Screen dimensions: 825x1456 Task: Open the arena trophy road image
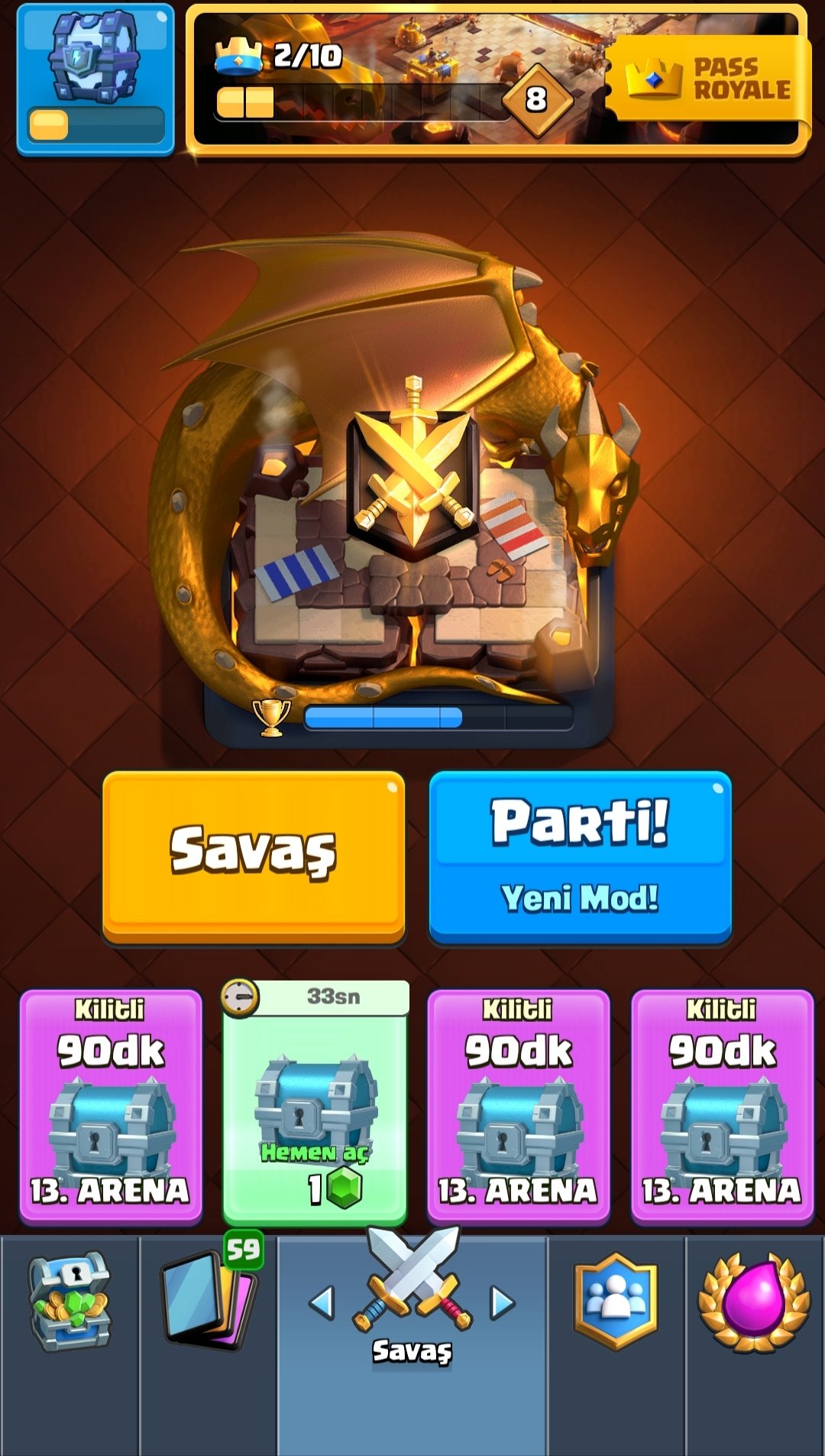pyautogui.click(x=409, y=489)
